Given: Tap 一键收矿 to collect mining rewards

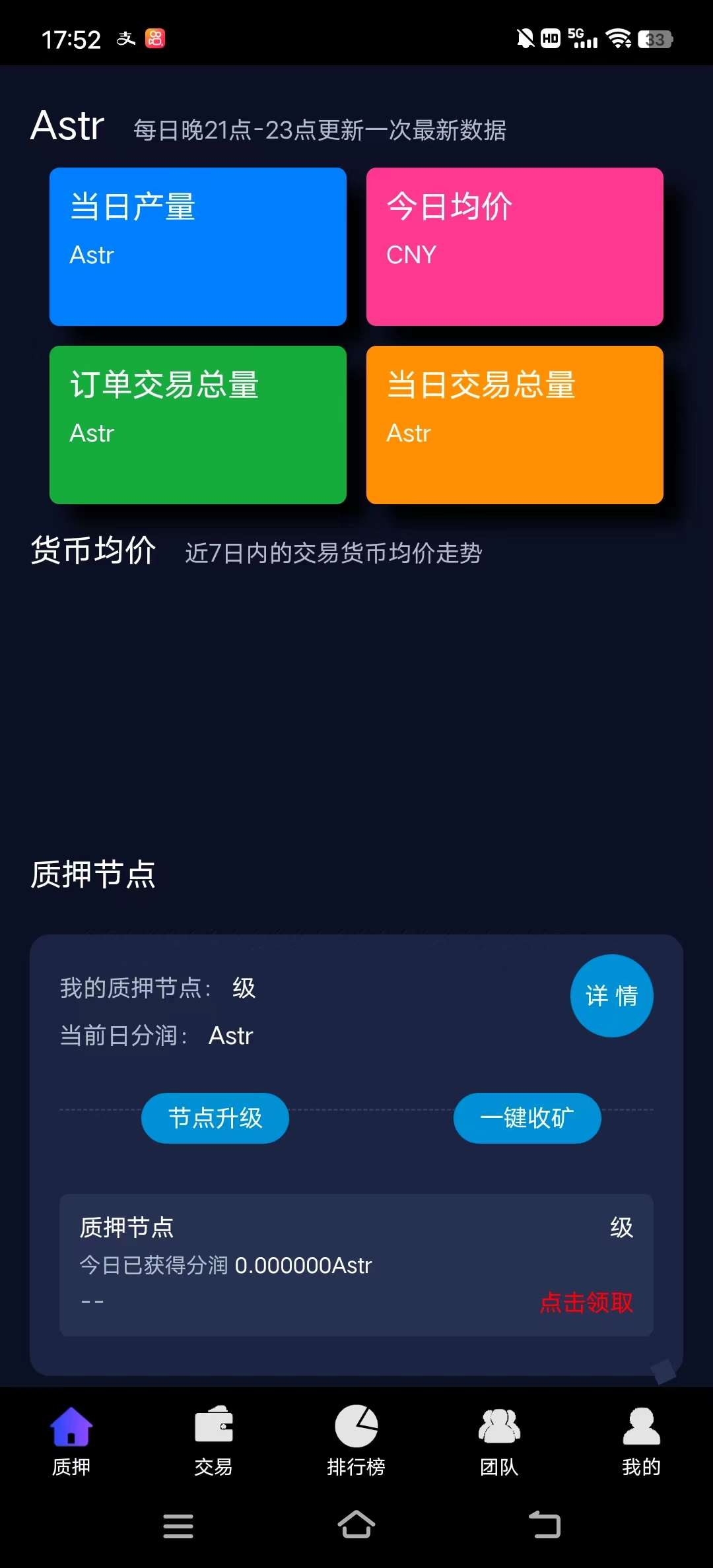Looking at the screenshot, I should [527, 1118].
